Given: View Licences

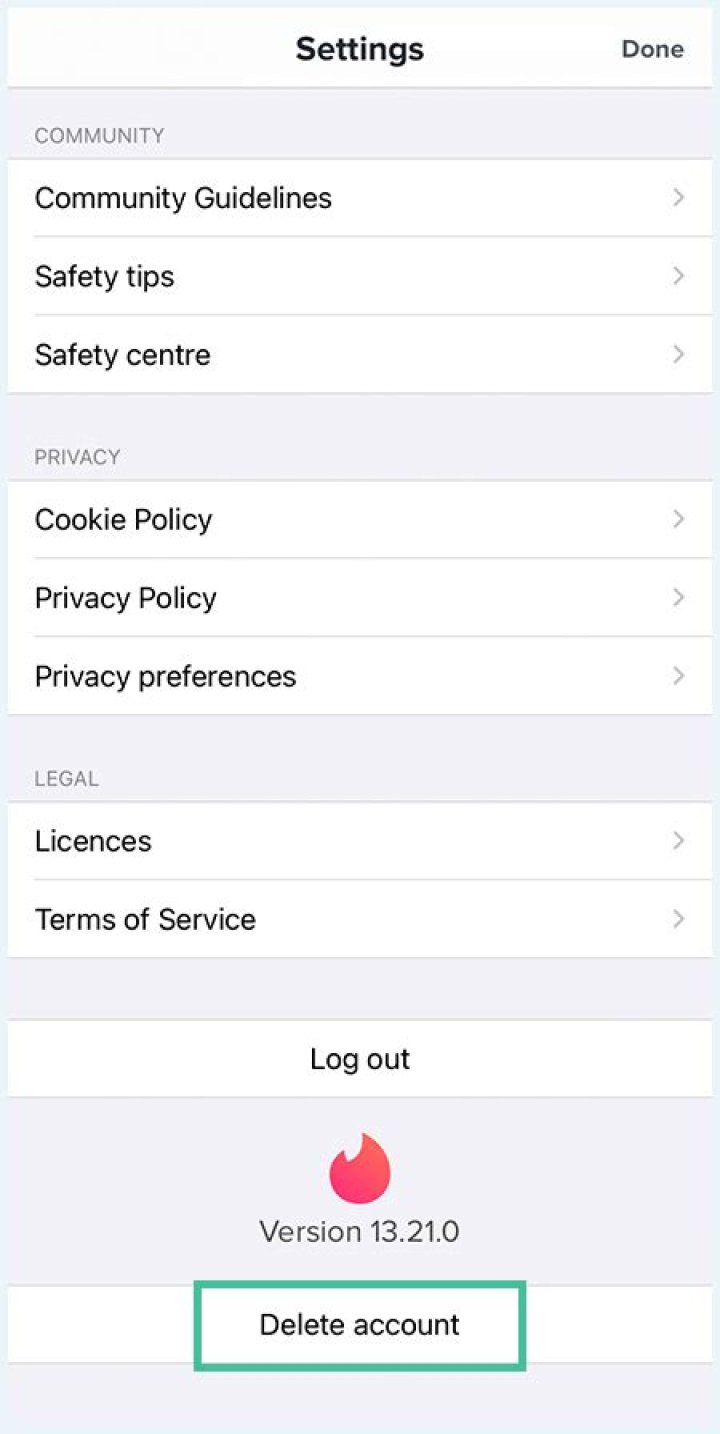Looking at the screenshot, I should click(358, 841).
